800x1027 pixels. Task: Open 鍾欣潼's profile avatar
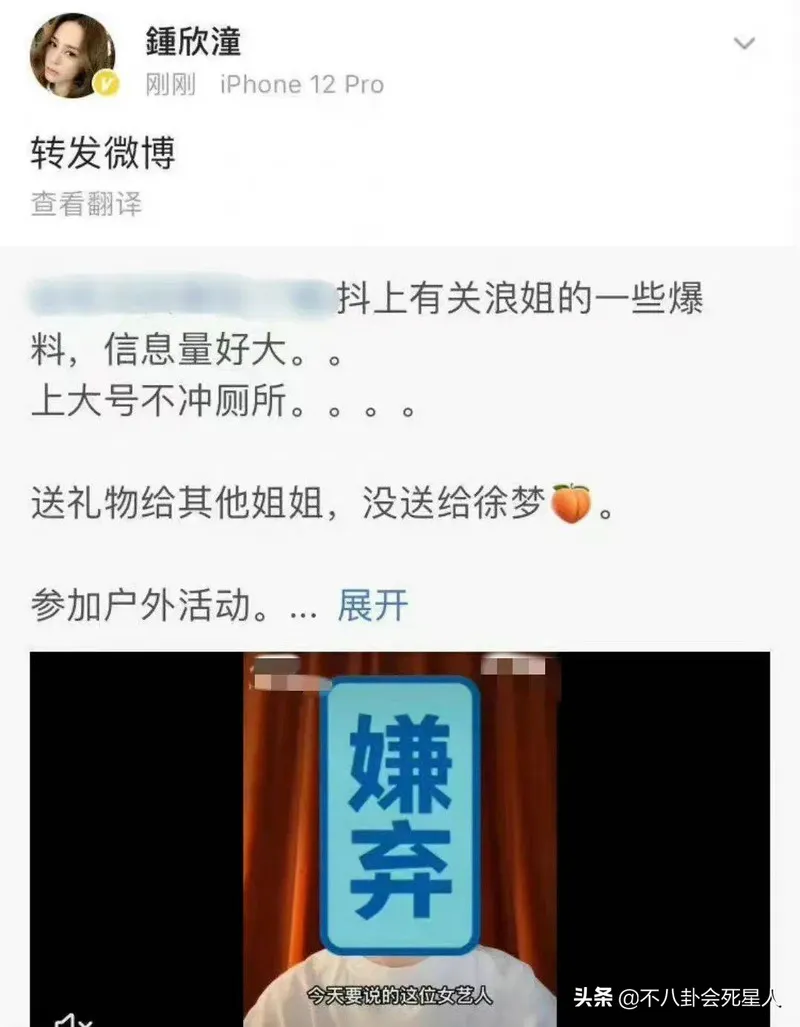coord(73,56)
